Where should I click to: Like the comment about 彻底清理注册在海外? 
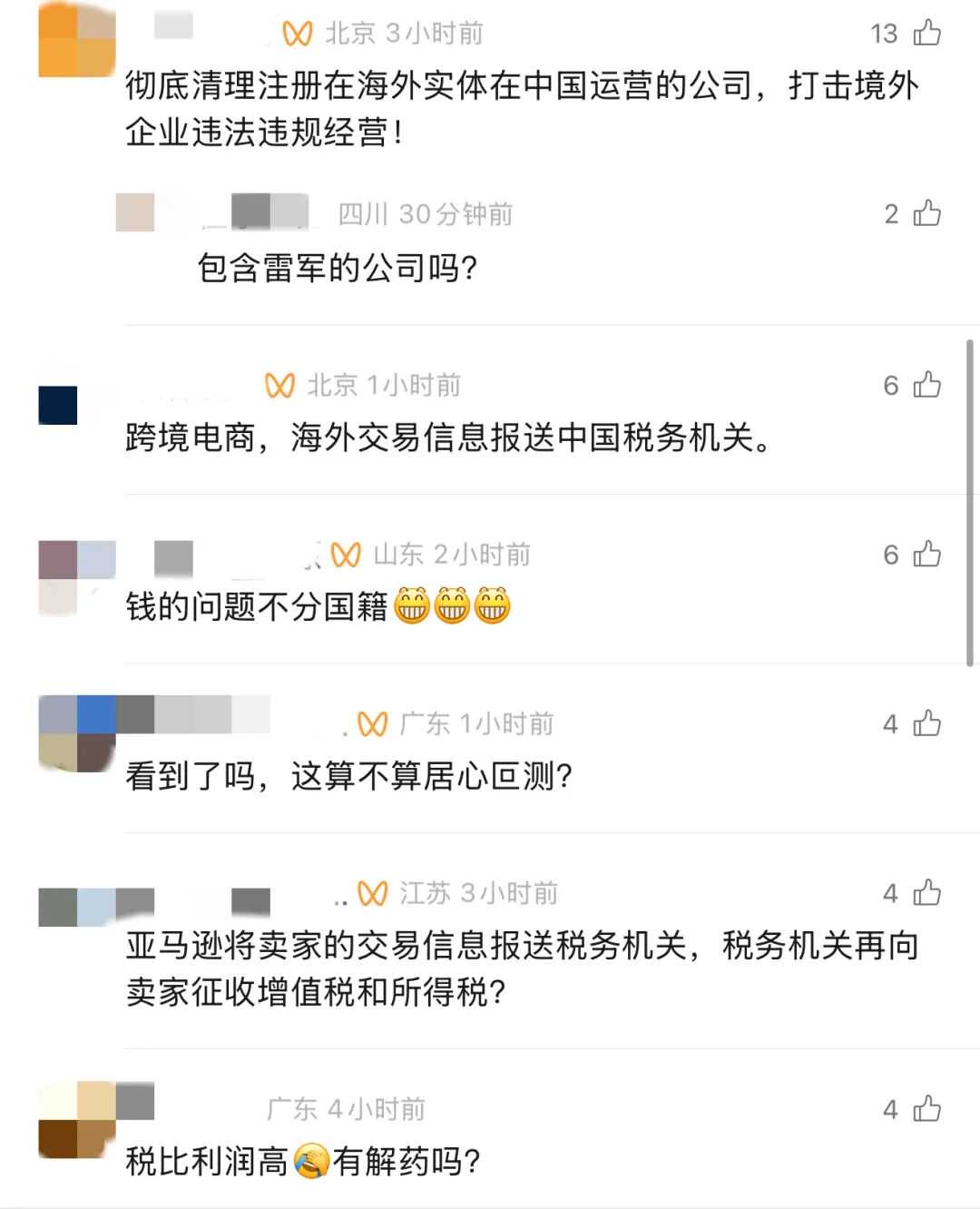pos(926,34)
